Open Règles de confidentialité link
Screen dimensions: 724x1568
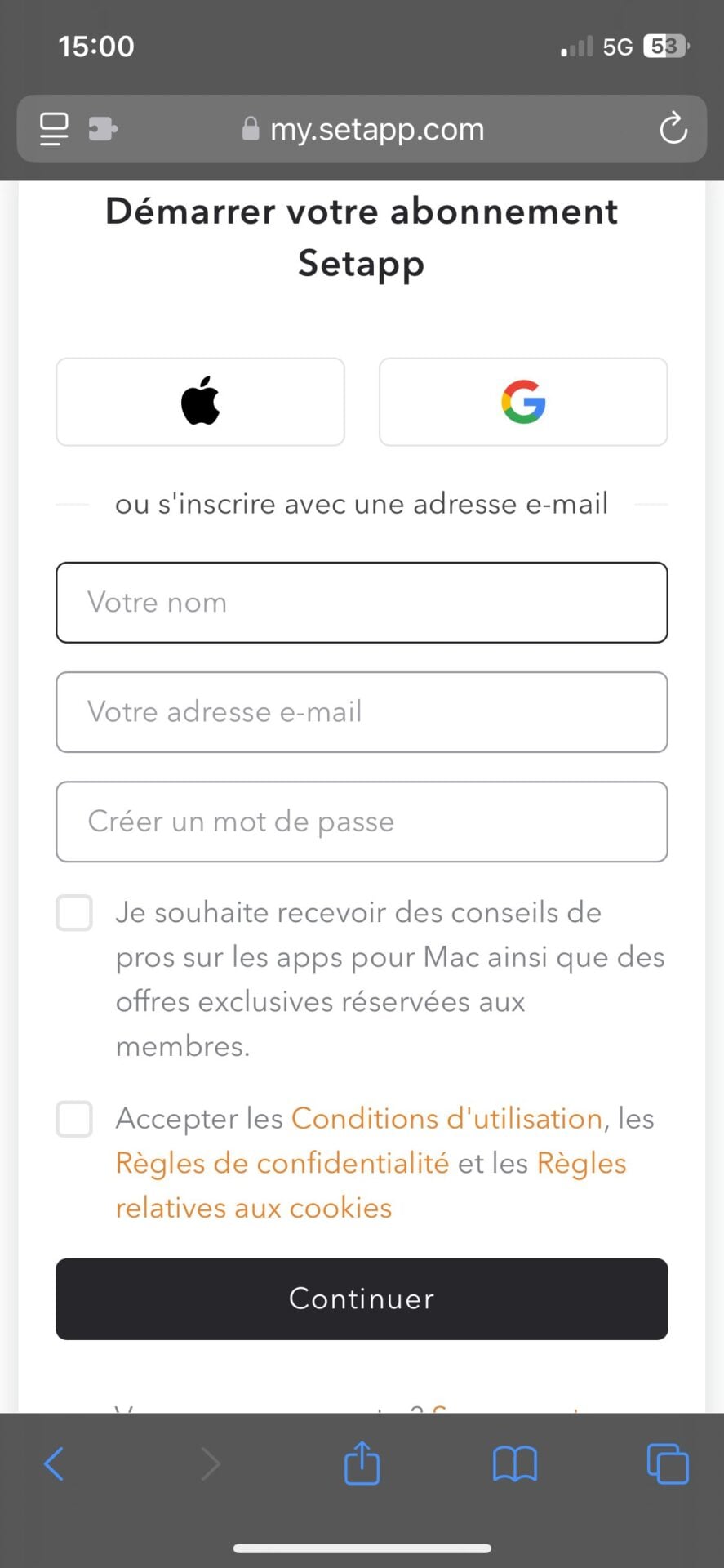282,1163
